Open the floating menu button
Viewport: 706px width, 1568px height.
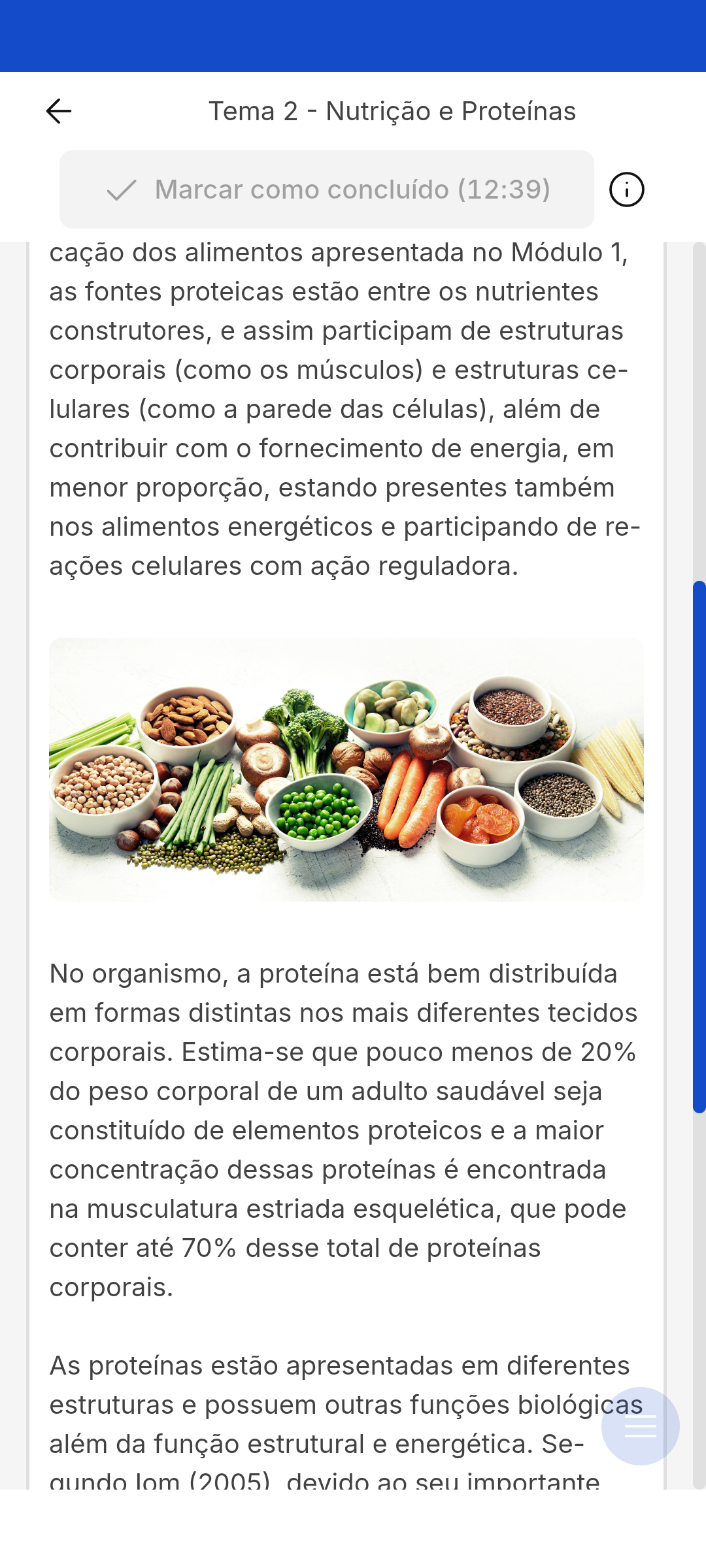640,1426
